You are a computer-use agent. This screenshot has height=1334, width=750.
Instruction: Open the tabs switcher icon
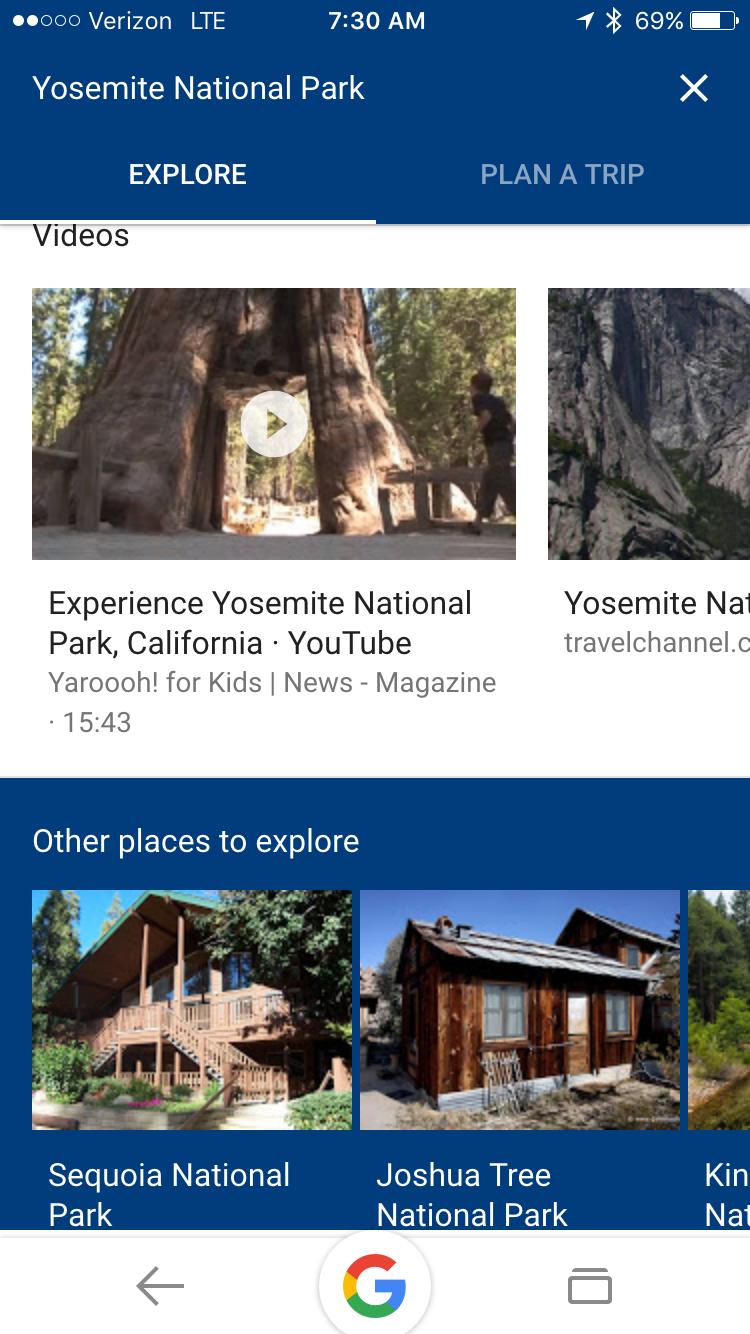590,1286
